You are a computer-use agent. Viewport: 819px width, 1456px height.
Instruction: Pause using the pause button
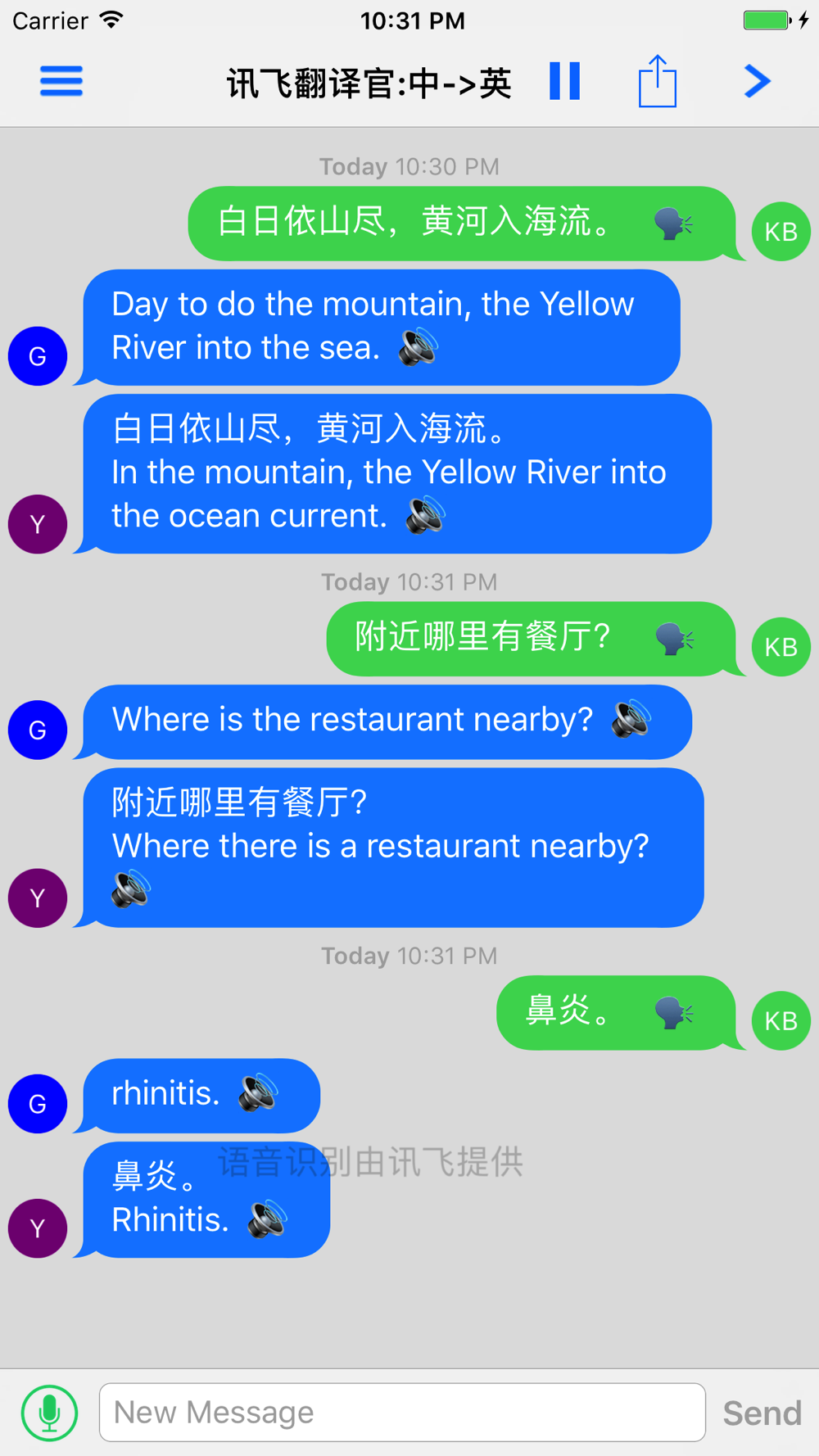pos(564,81)
